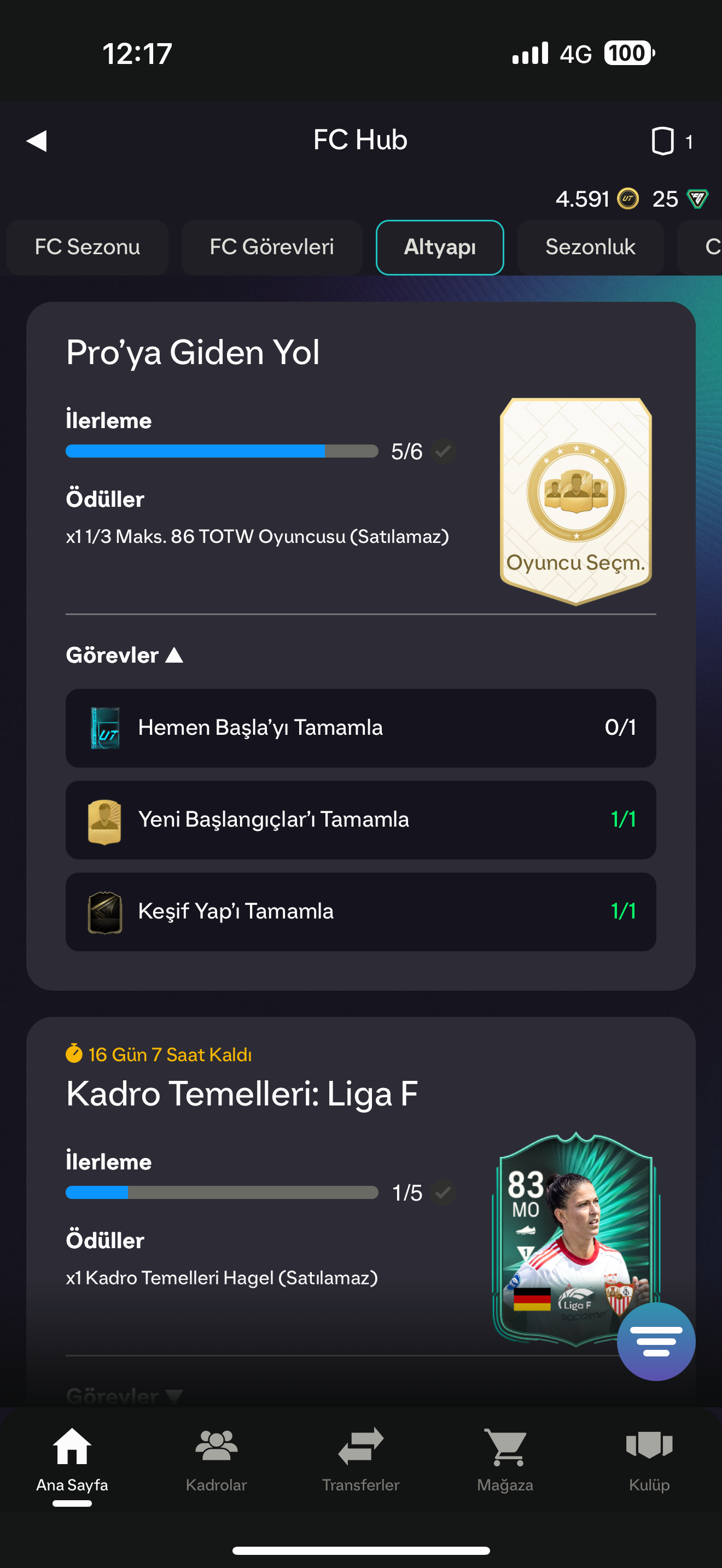
Task: Switch to the Sezonluk tab
Action: [590, 247]
